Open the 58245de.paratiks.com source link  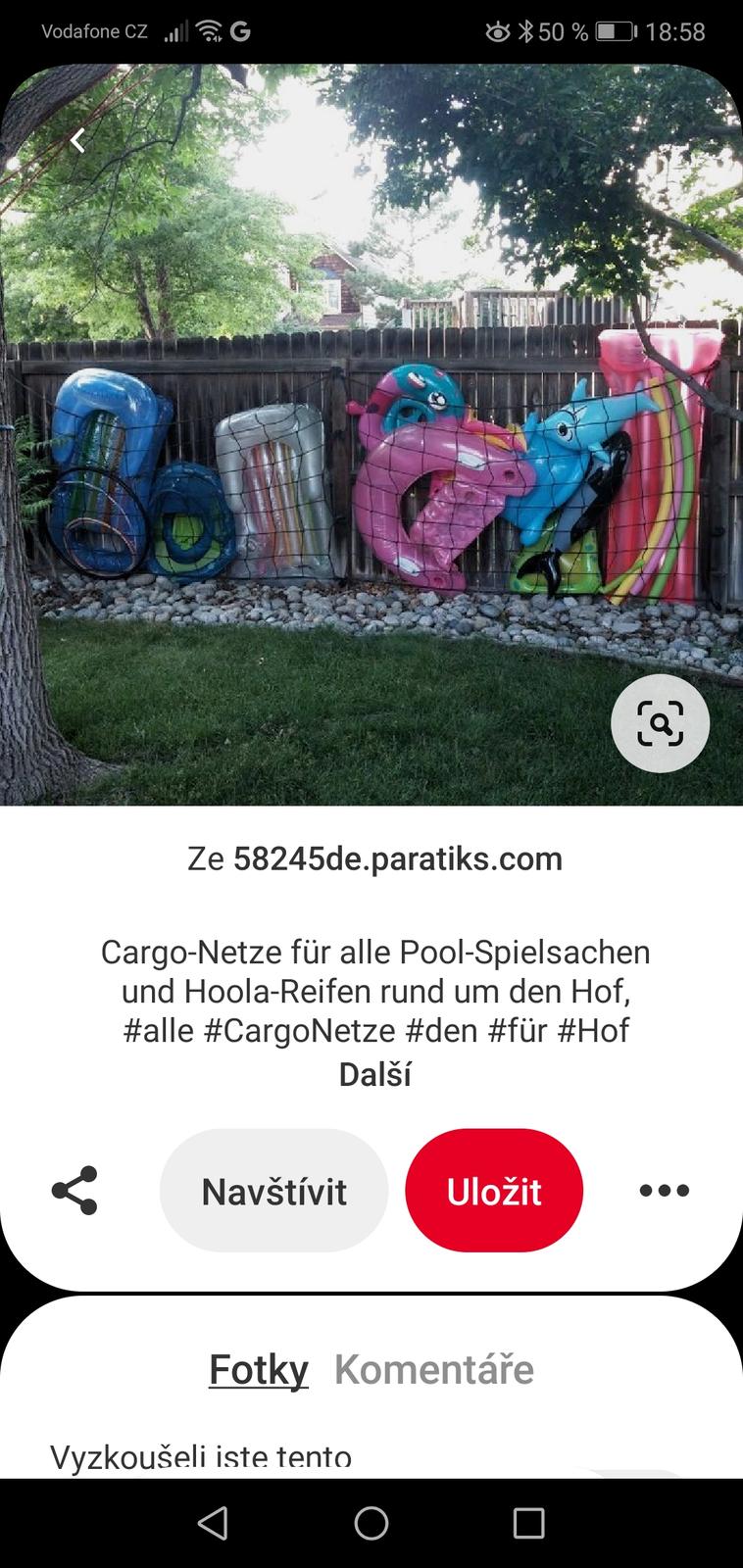(x=397, y=858)
